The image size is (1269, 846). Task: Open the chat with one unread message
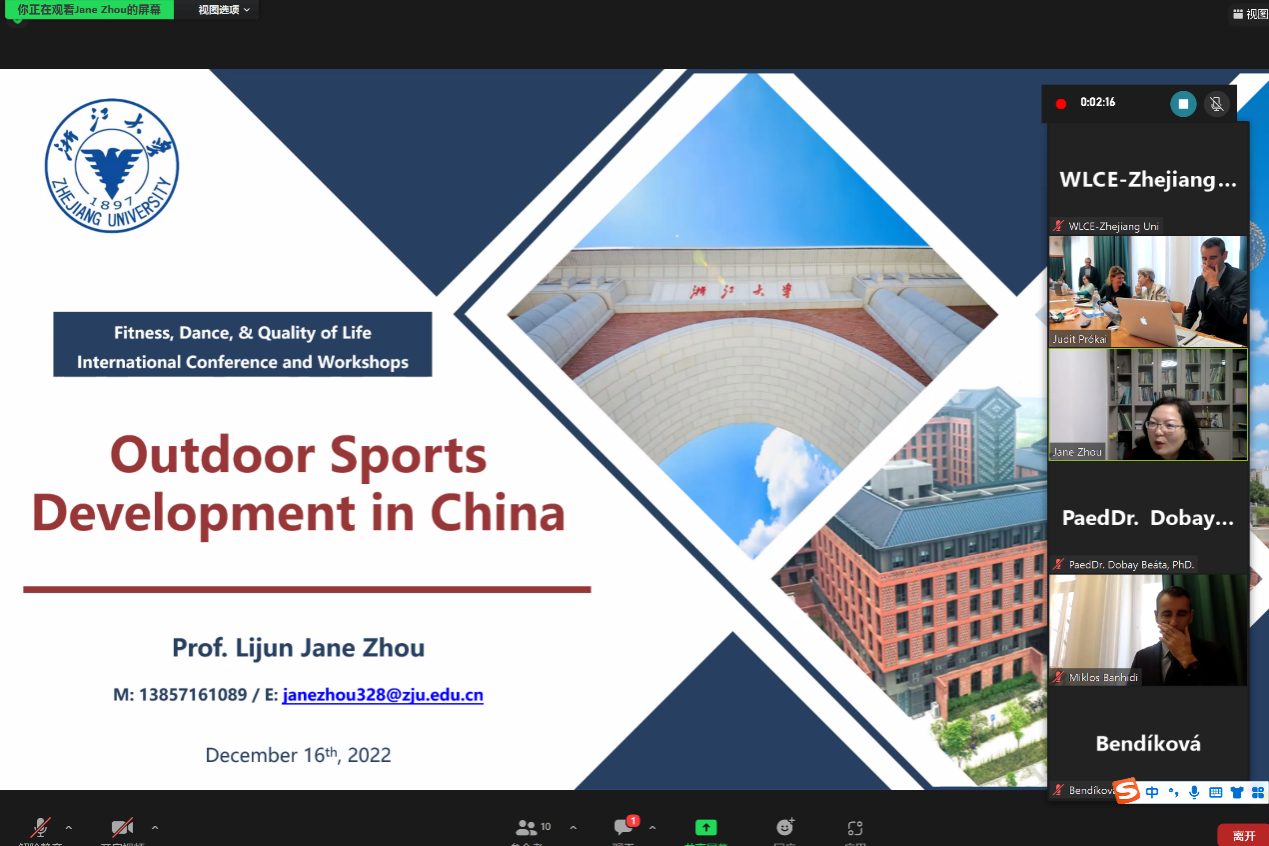coord(625,827)
